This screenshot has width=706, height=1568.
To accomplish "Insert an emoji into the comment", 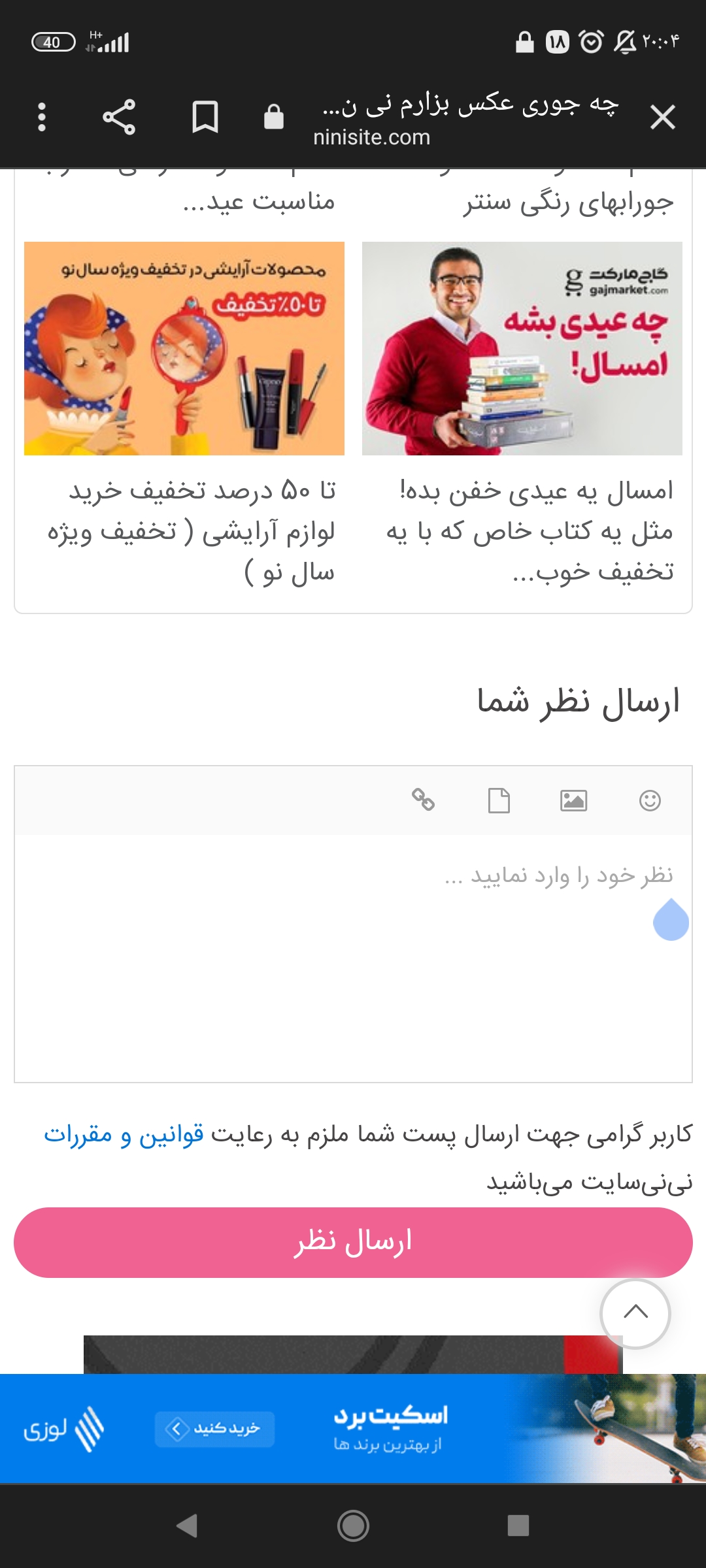I will point(650,800).
